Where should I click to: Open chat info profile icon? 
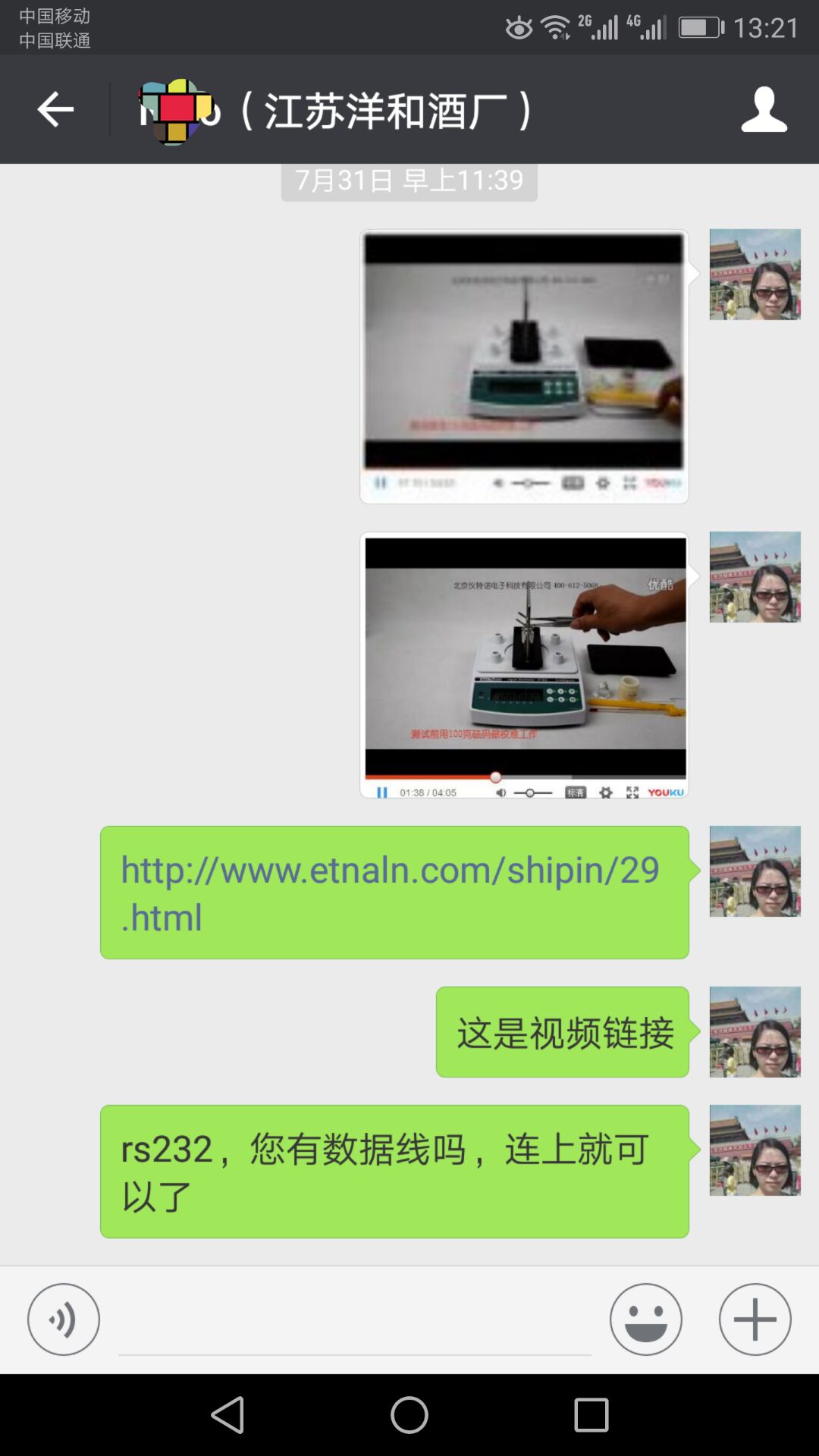pyautogui.click(x=764, y=110)
